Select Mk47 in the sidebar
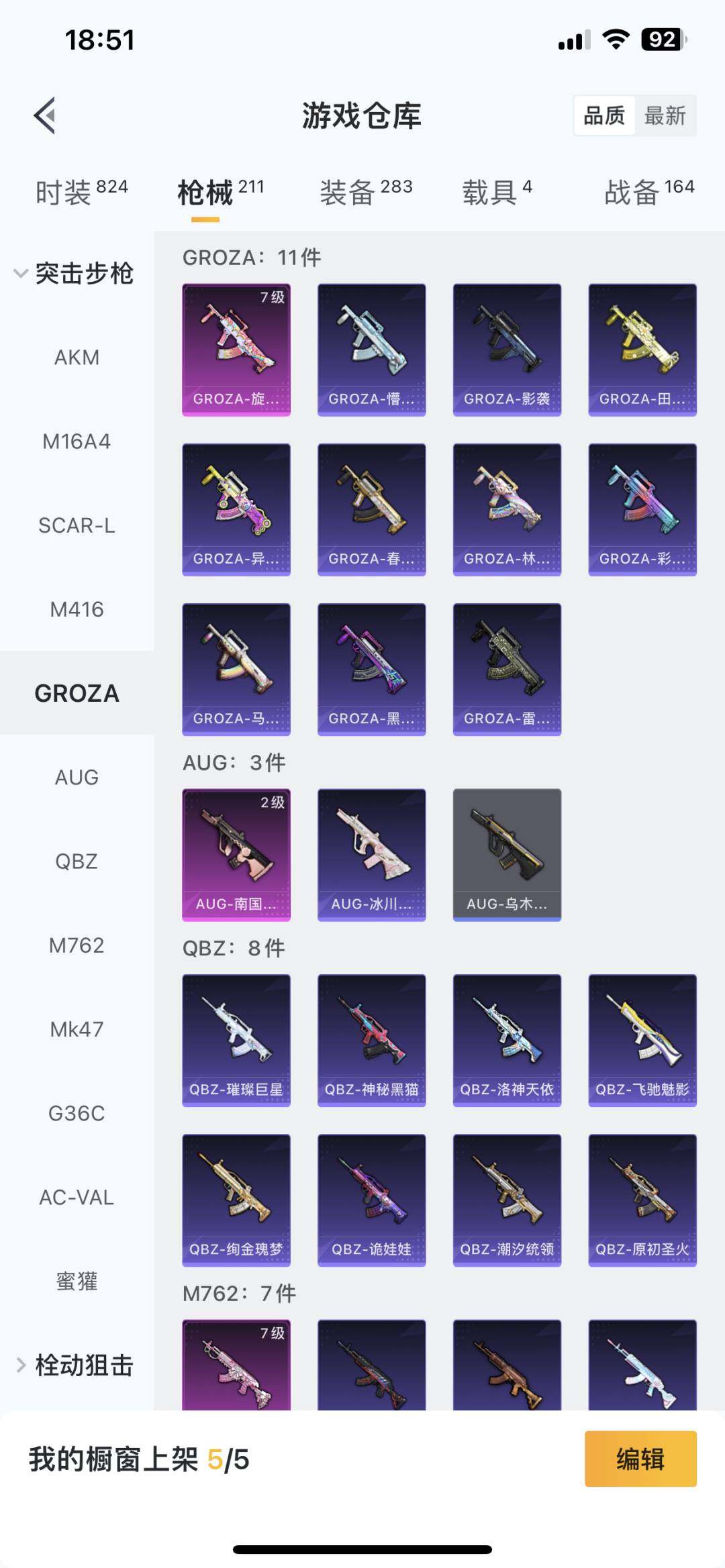725x1568 pixels. pos(77,1029)
